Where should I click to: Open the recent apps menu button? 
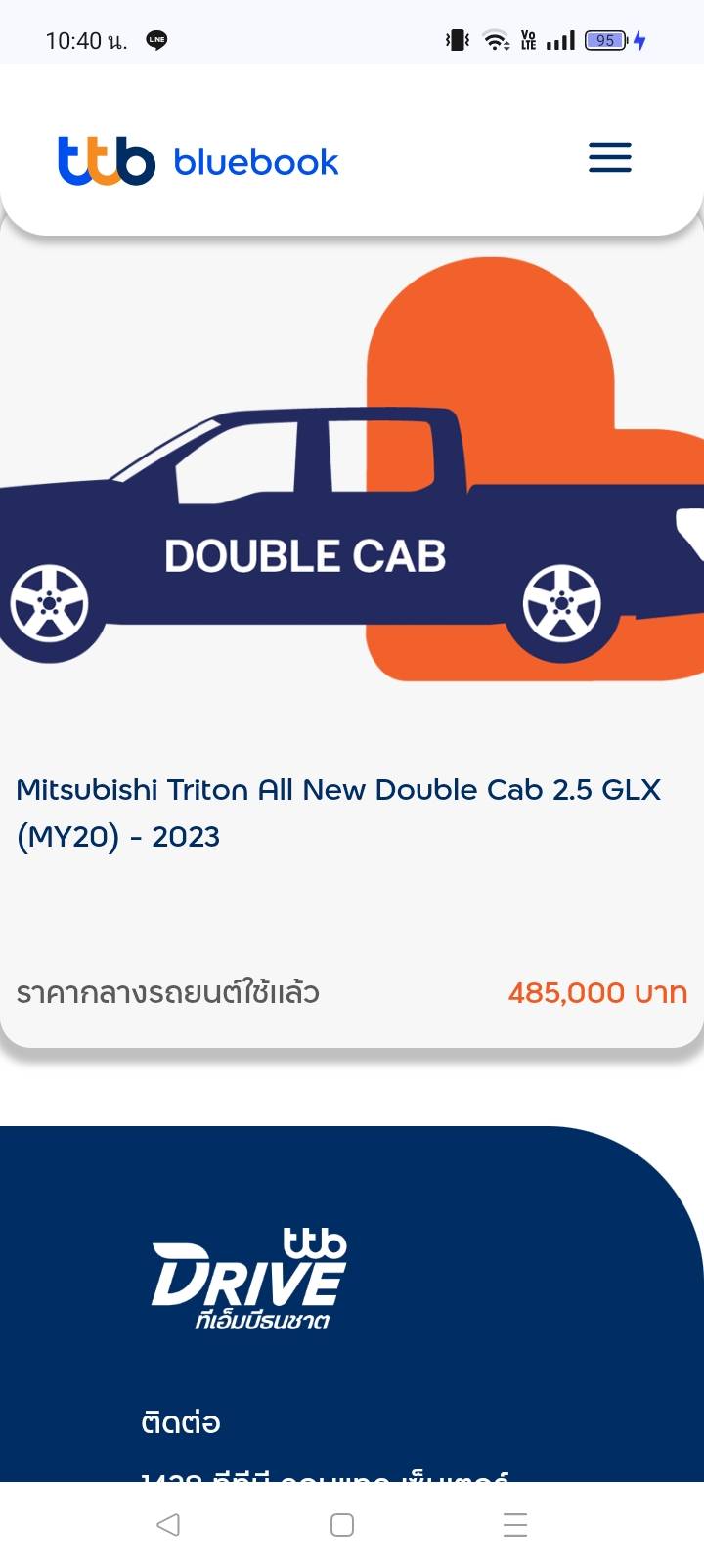click(514, 1524)
